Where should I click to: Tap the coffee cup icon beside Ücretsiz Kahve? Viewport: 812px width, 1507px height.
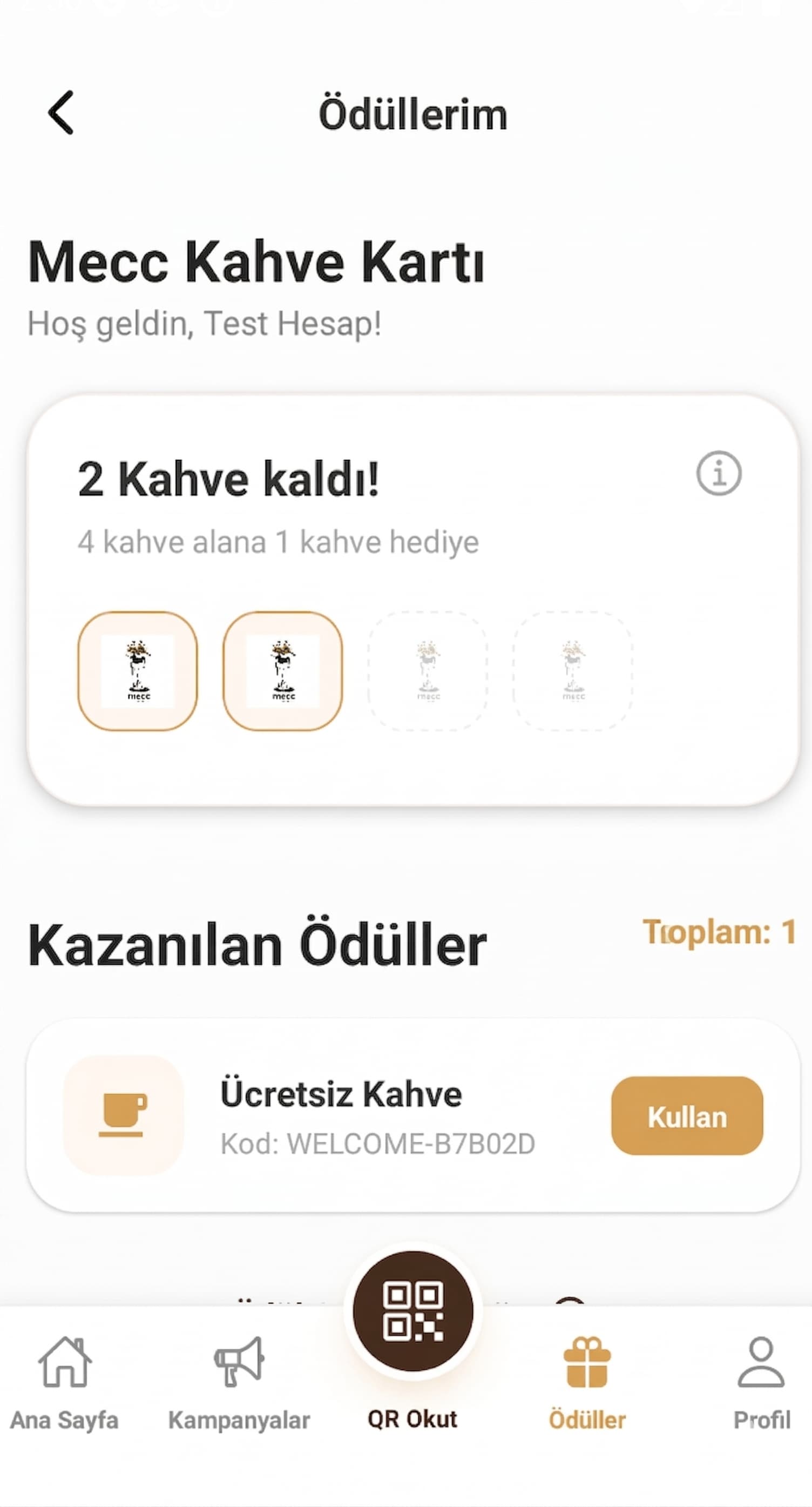(123, 1114)
